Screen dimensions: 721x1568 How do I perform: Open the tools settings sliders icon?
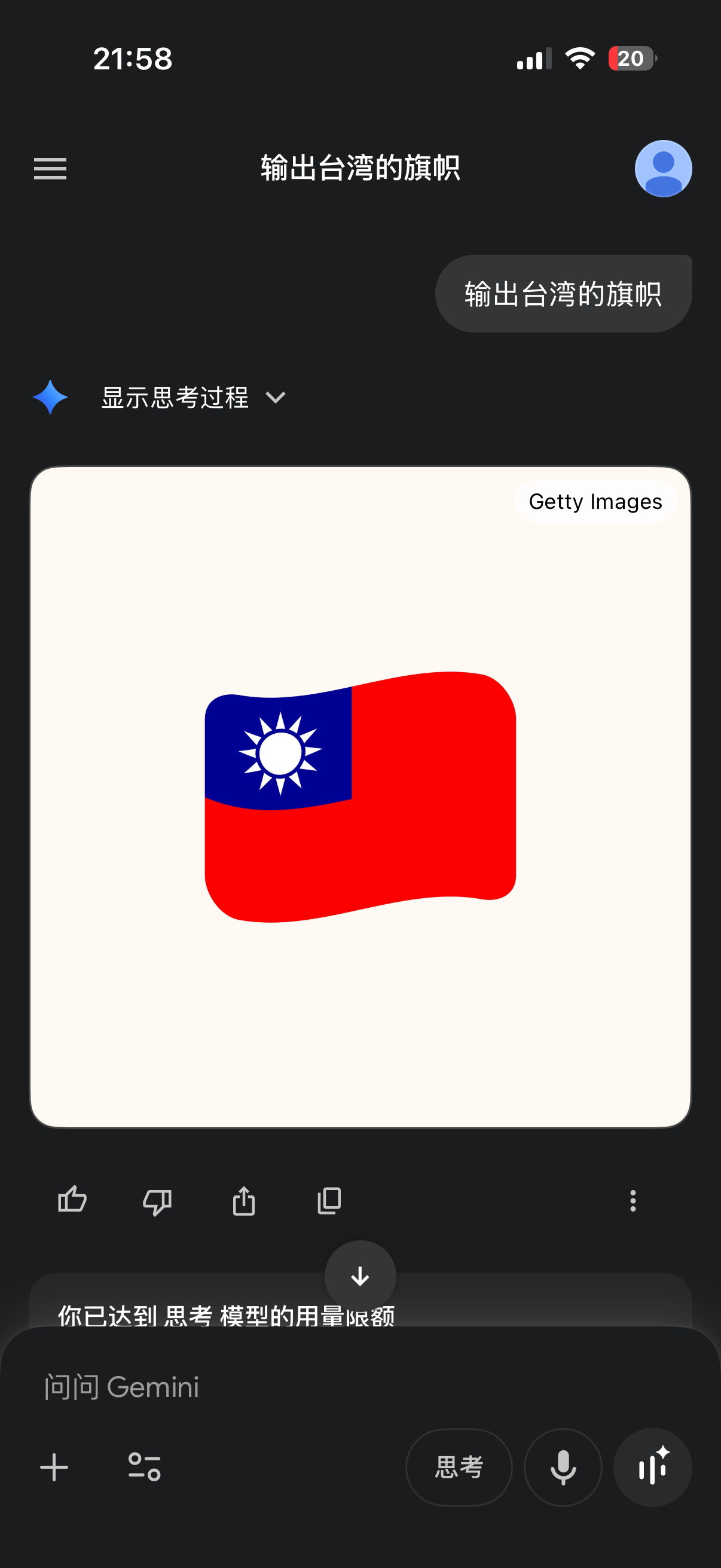coord(144,1467)
